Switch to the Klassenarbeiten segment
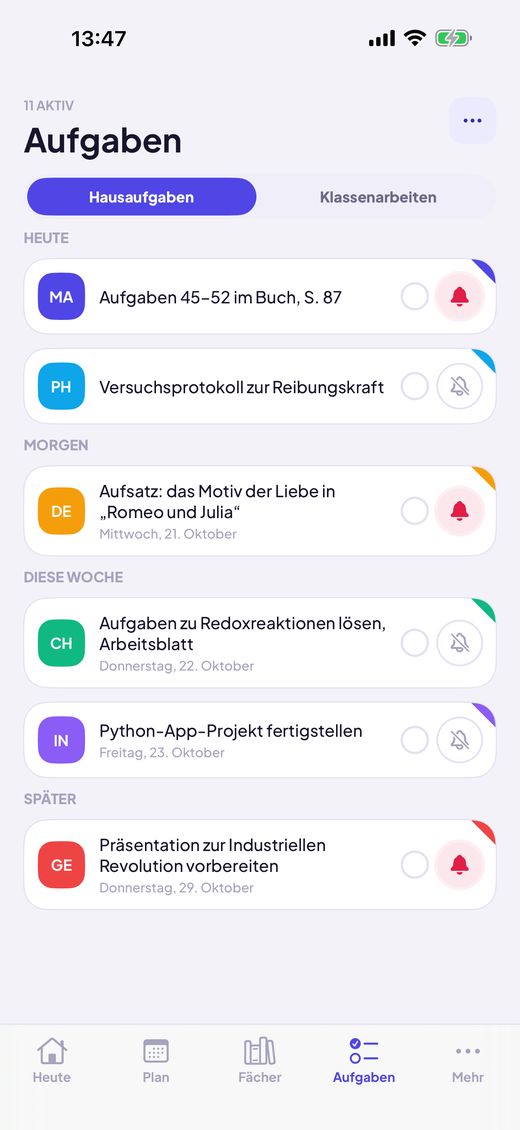The width and height of the screenshot is (520, 1130). [378, 197]
